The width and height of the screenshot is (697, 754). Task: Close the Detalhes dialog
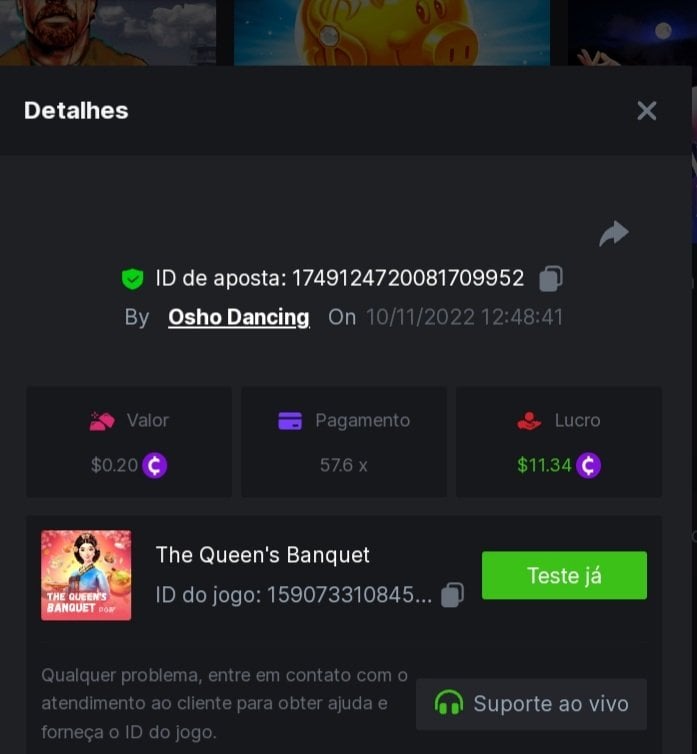pyautogui.click(x=647, y=111)
